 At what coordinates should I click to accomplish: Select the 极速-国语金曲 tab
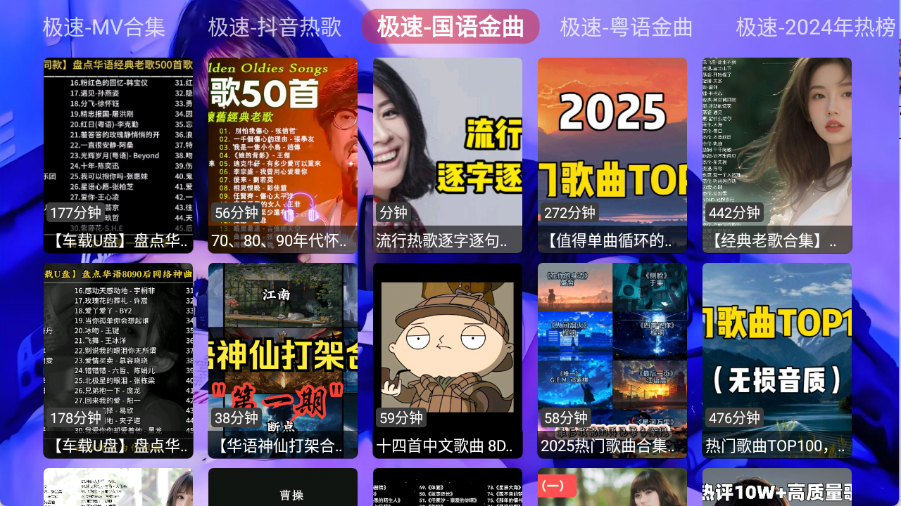[x=450, y=27]
